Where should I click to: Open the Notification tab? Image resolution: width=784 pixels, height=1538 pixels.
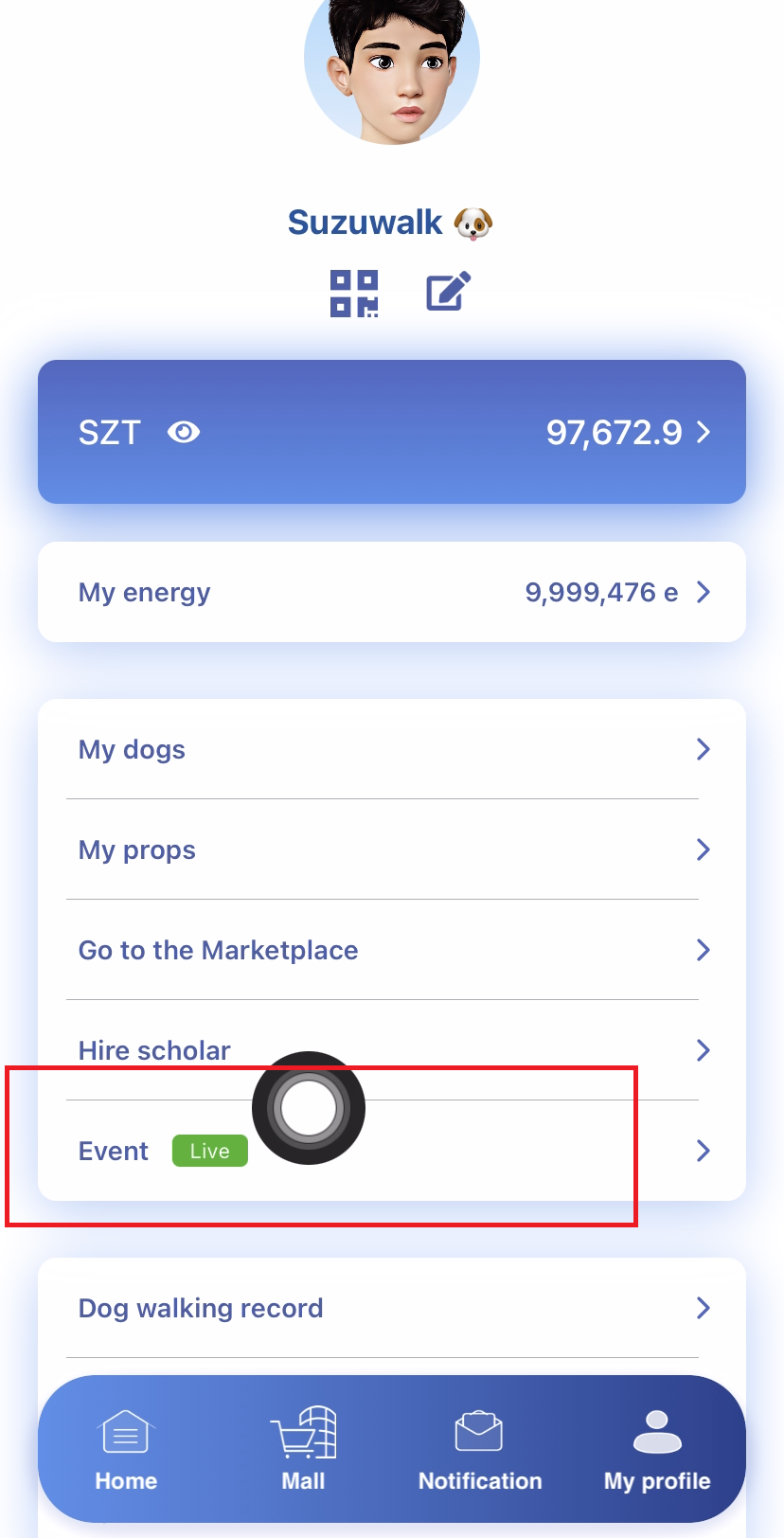(x=480, y=1451)
